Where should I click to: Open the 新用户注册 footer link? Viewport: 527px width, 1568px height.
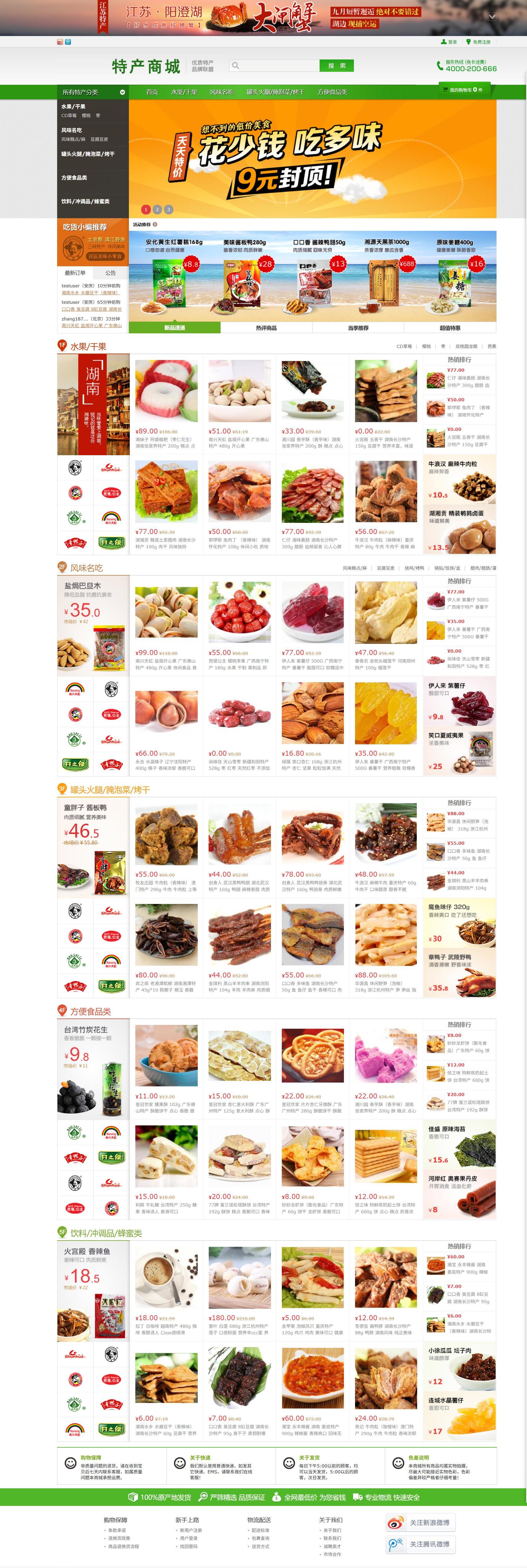point(190,1530)
